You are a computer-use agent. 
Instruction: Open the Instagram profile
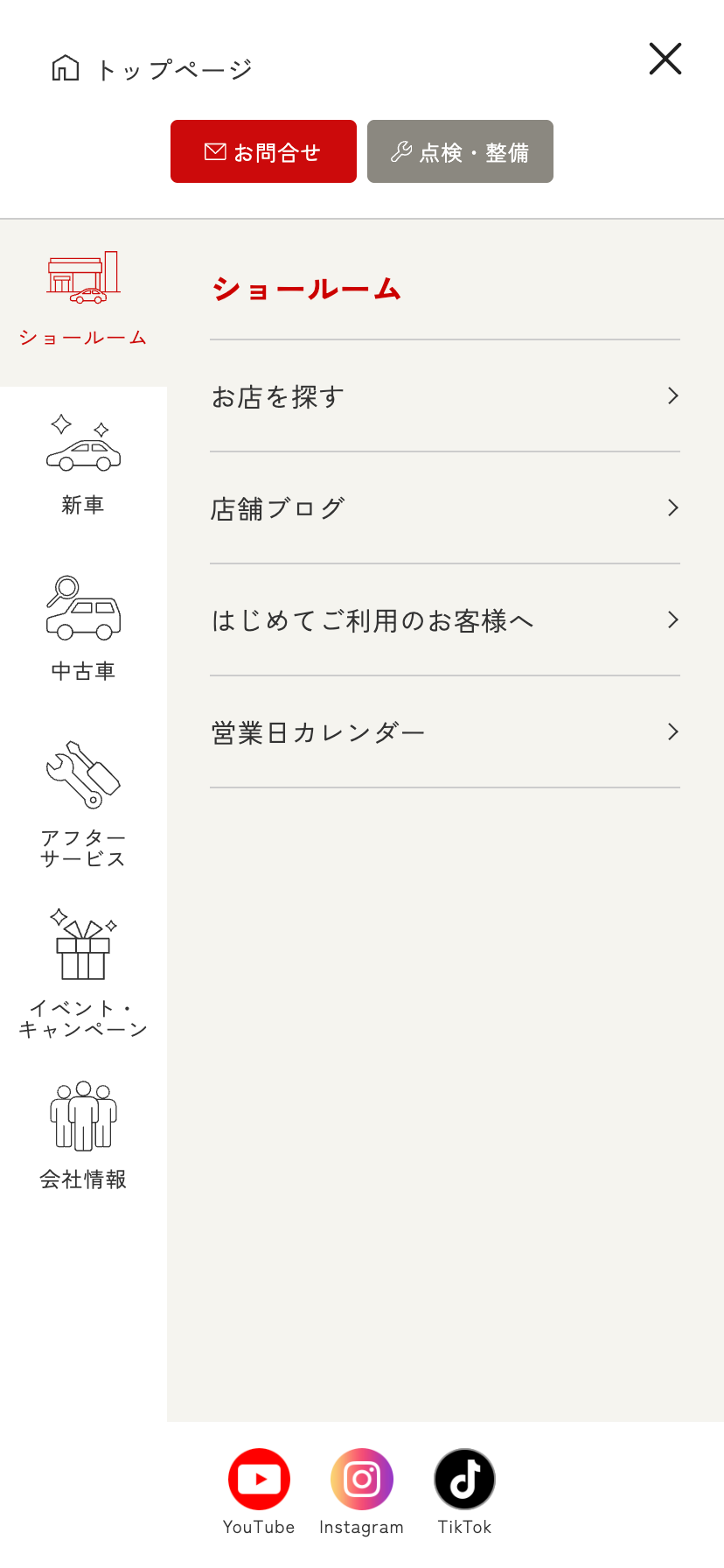pyautogui.click(x=361, y=1491)
